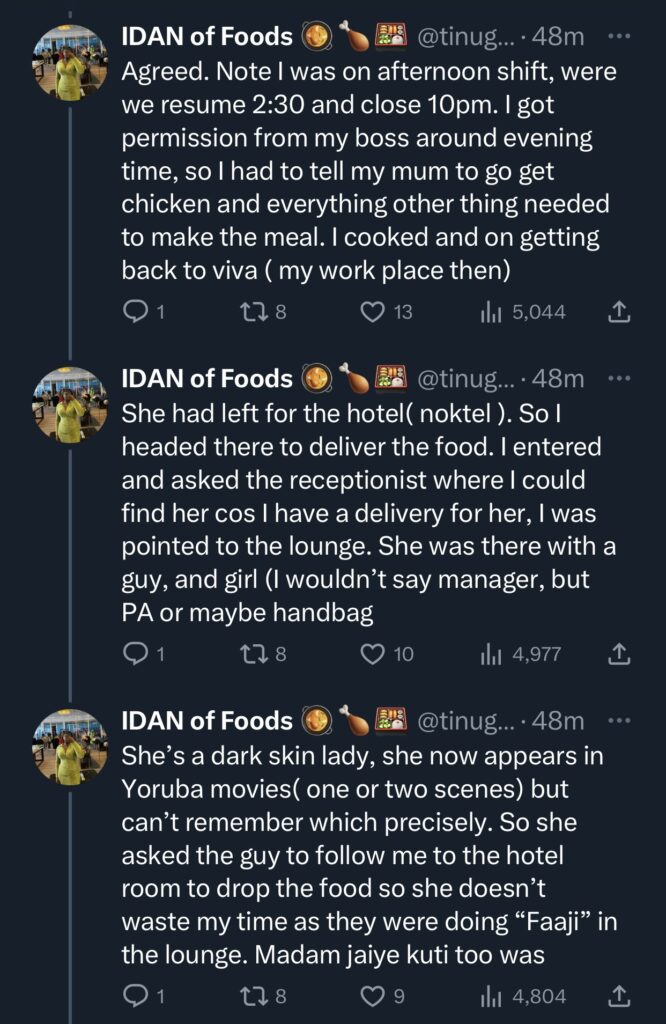Share the tweet with 4,804 views
Image resolution: width=666 pixels, height=1024 pixels.
click(x=619, y=996)
